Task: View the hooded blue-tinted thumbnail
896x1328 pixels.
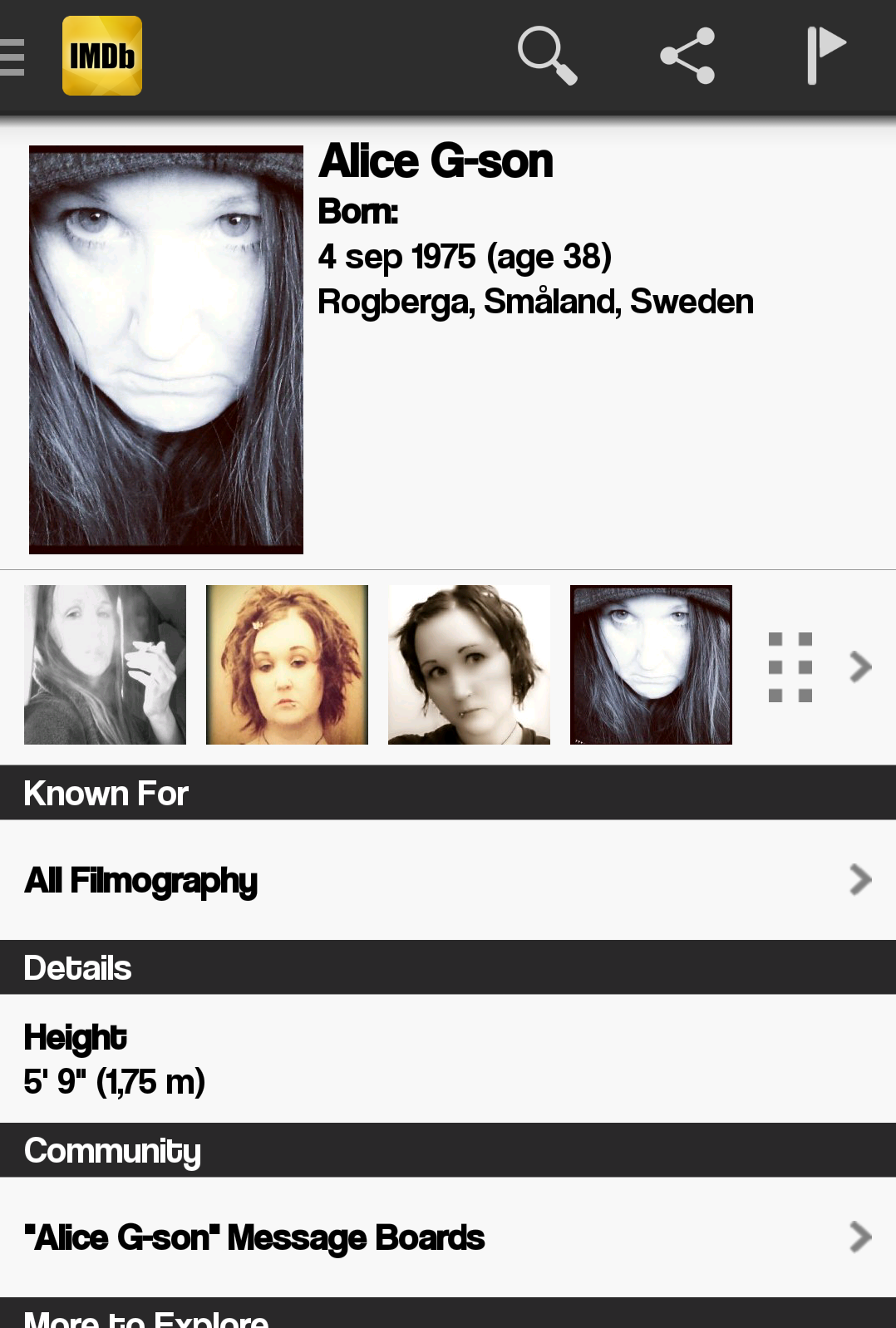Action: tap(651, 665)
